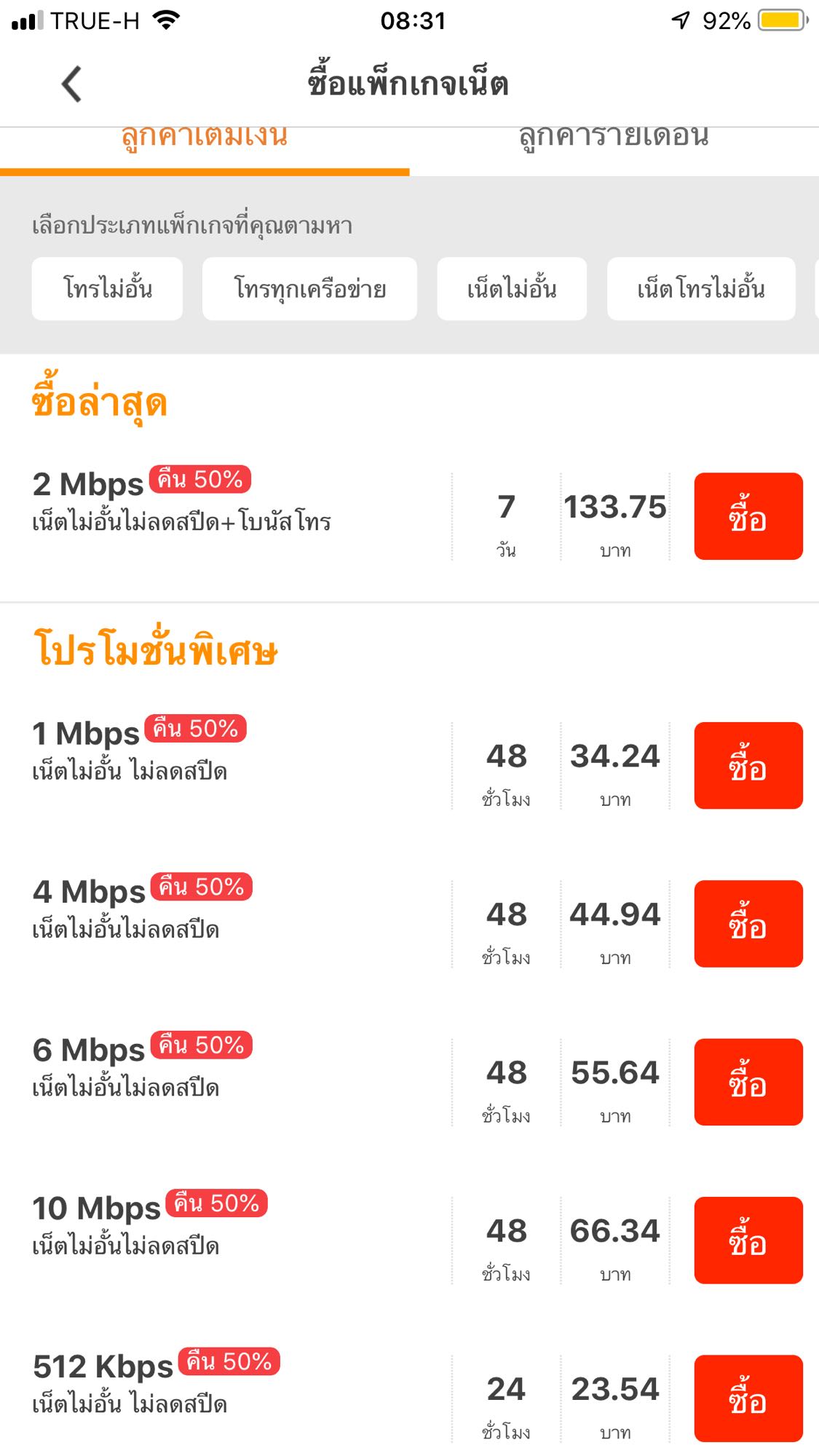This screenshot has height=1456, width=819.
Task: Buy the 2 Mbps 7-day package
Action: point(748,516)
